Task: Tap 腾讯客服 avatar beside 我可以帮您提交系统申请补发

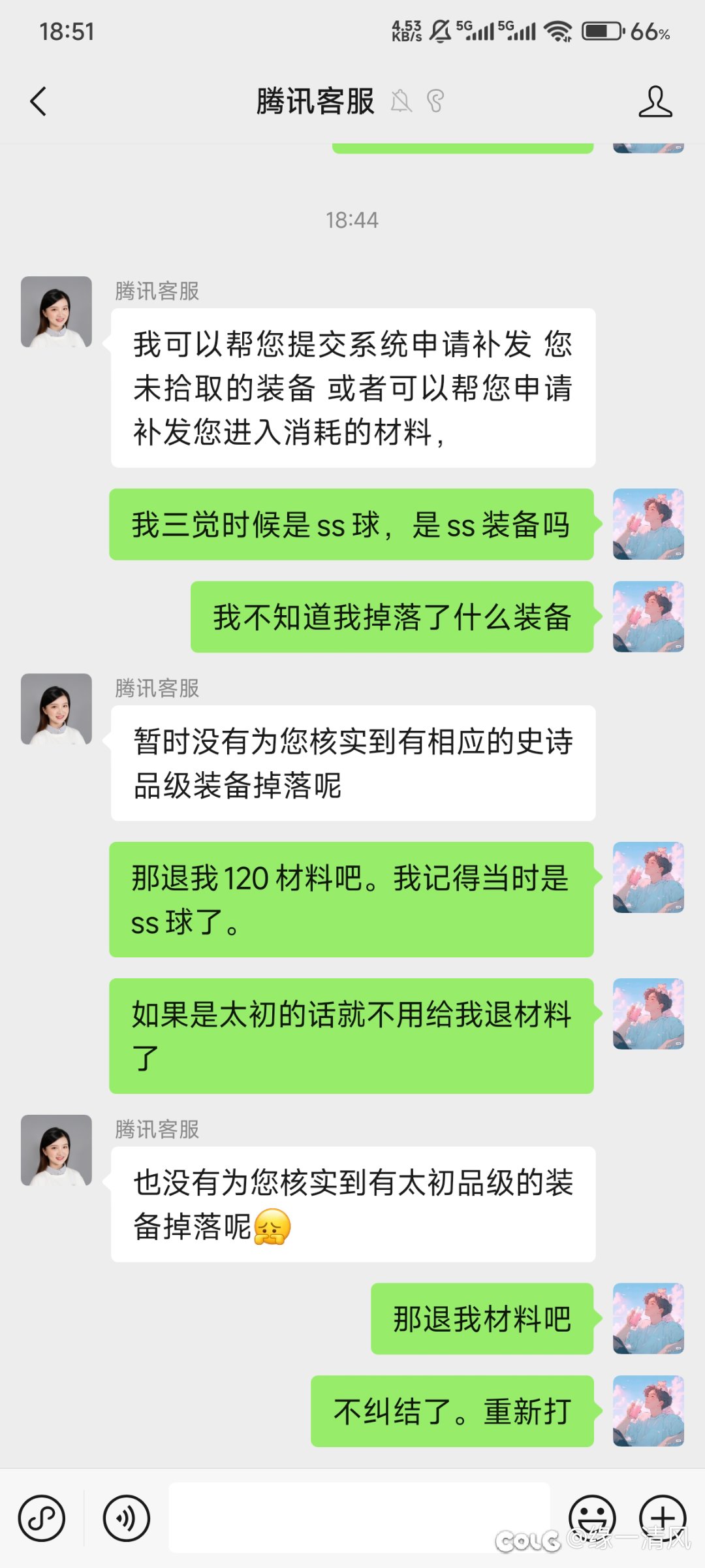Action: [56, 312]
